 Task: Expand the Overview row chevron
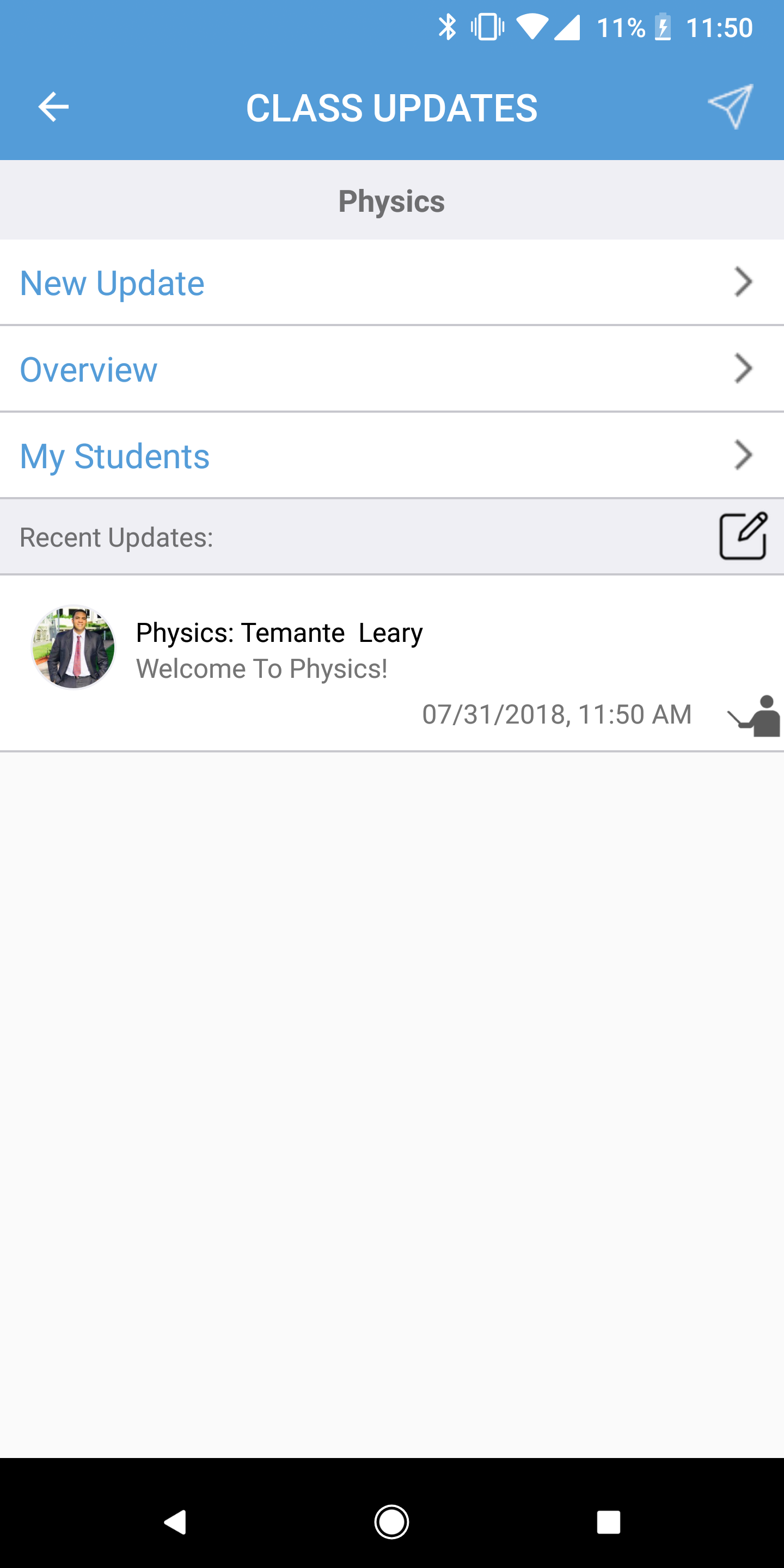tap(743, 368)
